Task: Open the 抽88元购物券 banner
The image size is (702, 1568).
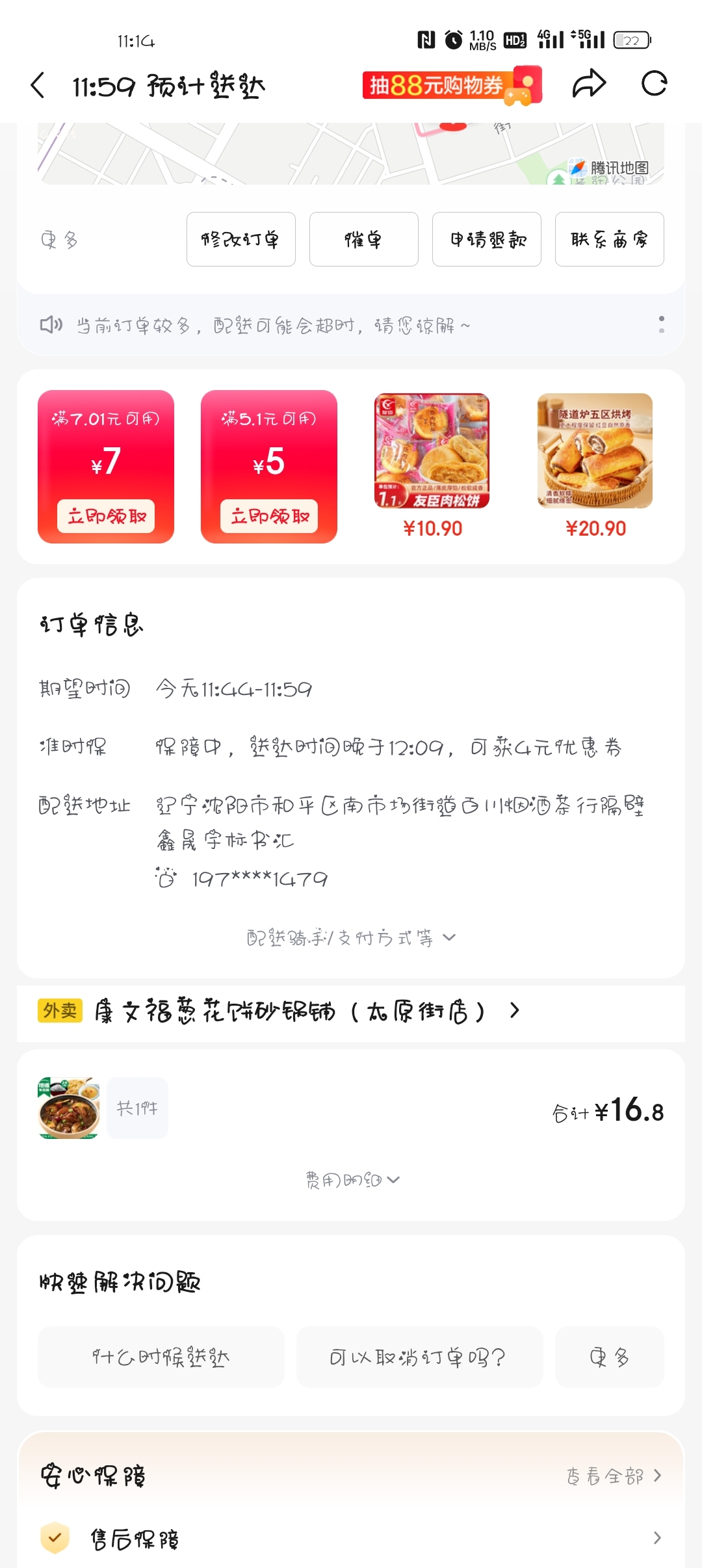Action: click(x=452, y=85)
